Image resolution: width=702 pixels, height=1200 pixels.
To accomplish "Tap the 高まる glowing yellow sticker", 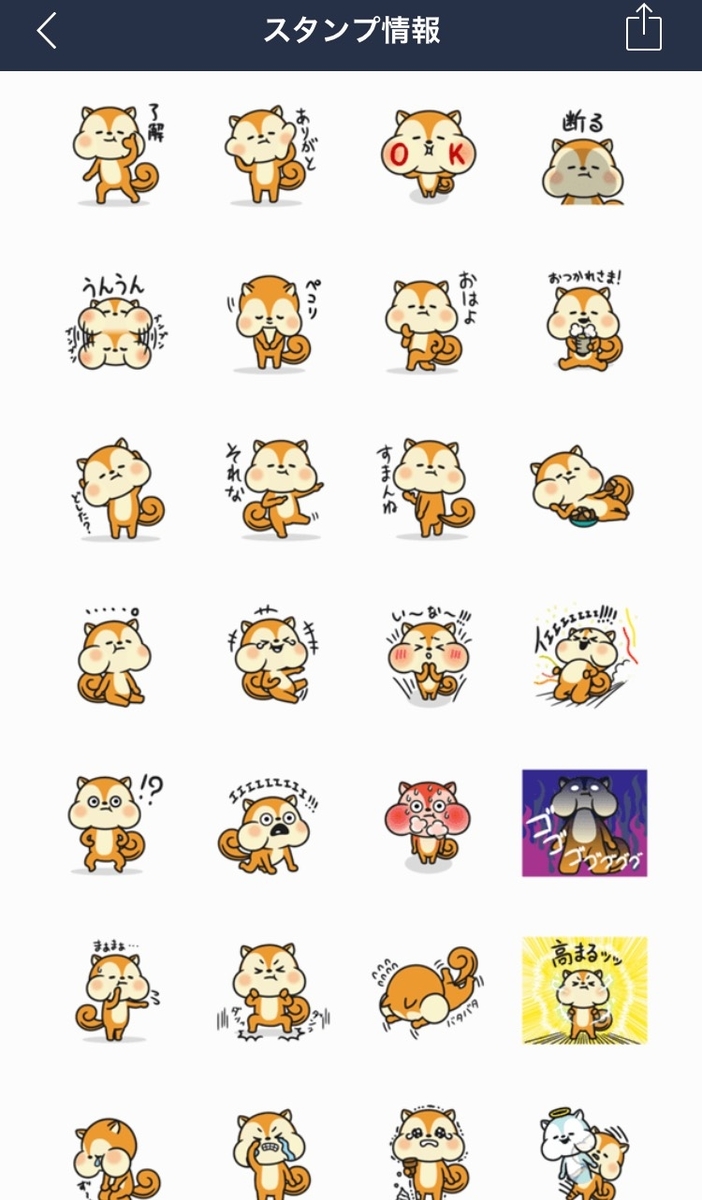I will coord(584,990).
